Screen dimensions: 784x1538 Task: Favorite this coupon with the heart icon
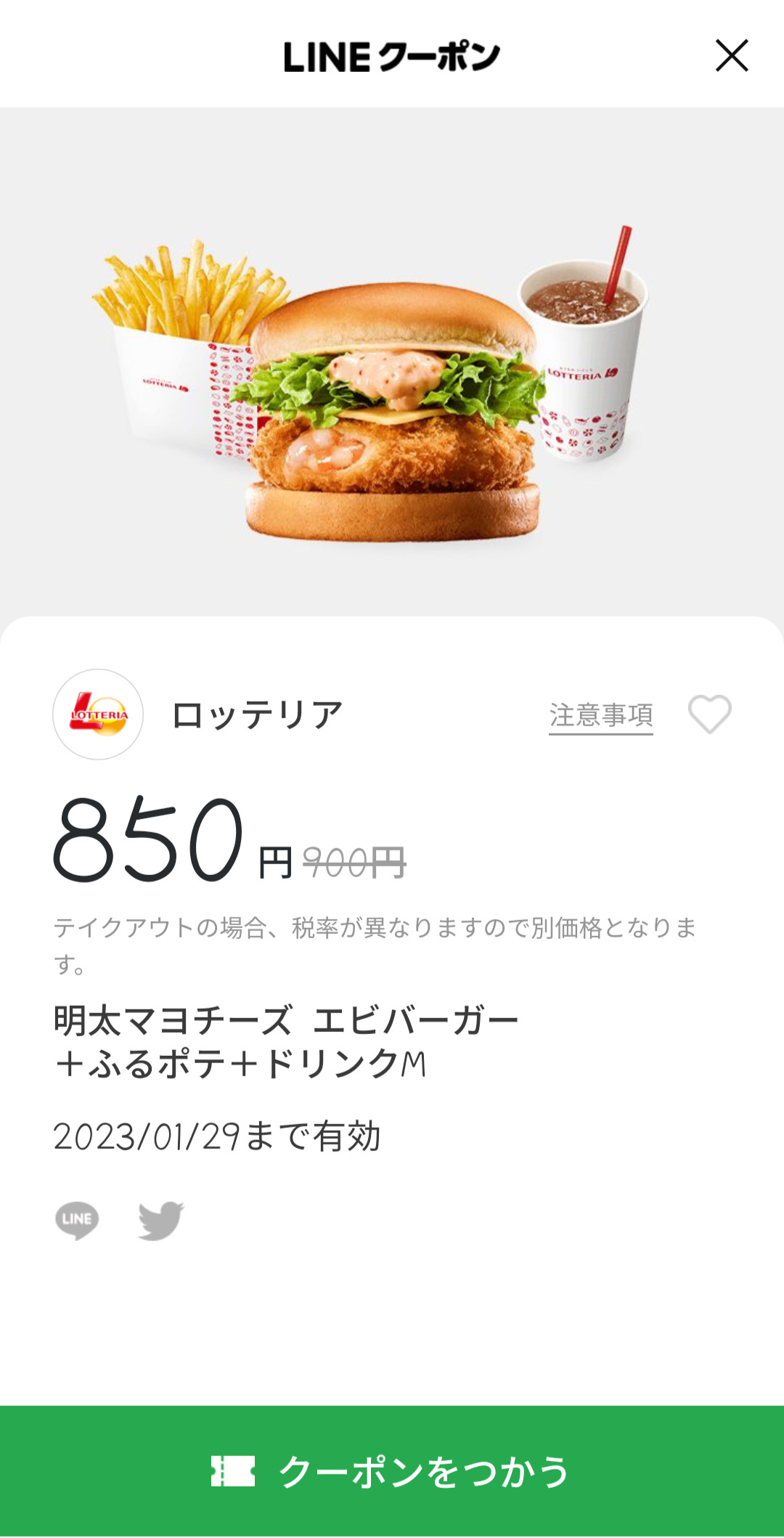[710, 715]
